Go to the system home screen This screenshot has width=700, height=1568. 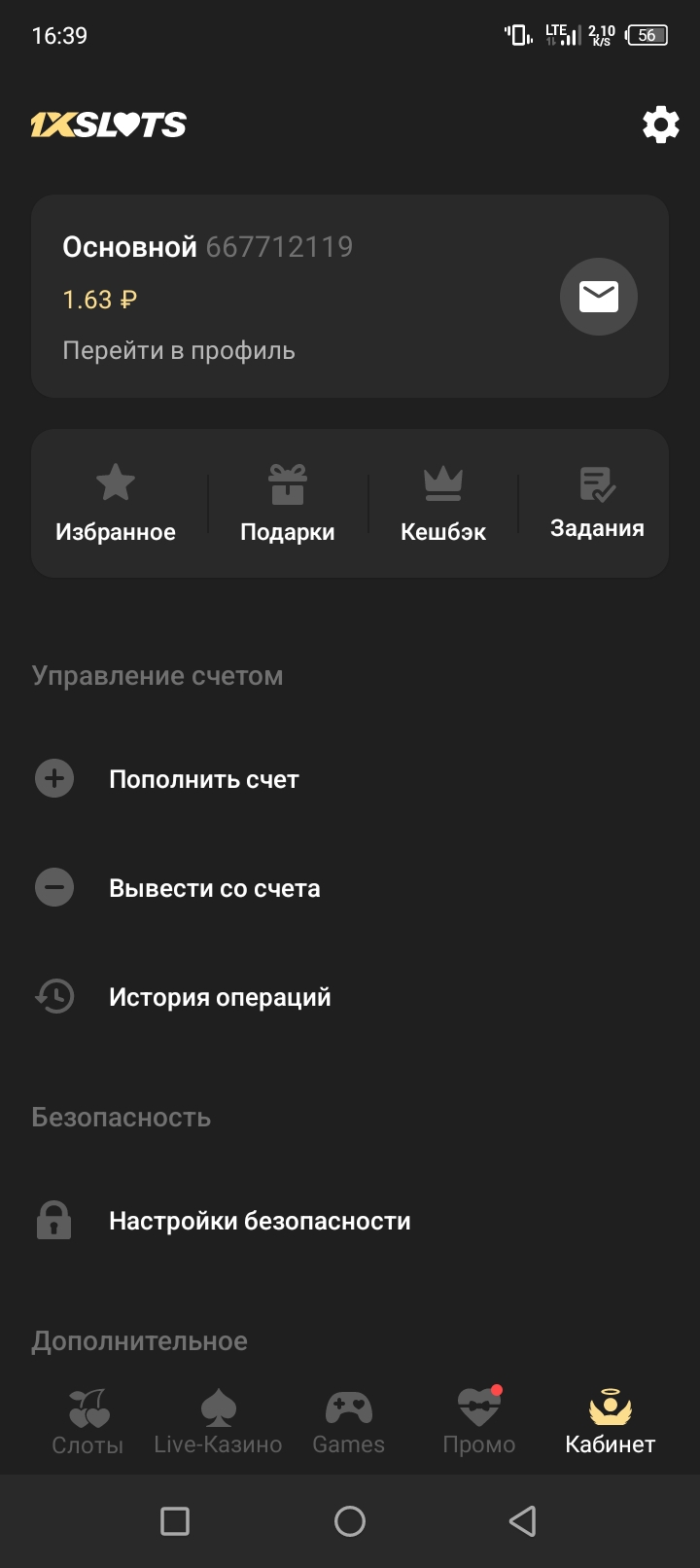tap(350, 1521)
